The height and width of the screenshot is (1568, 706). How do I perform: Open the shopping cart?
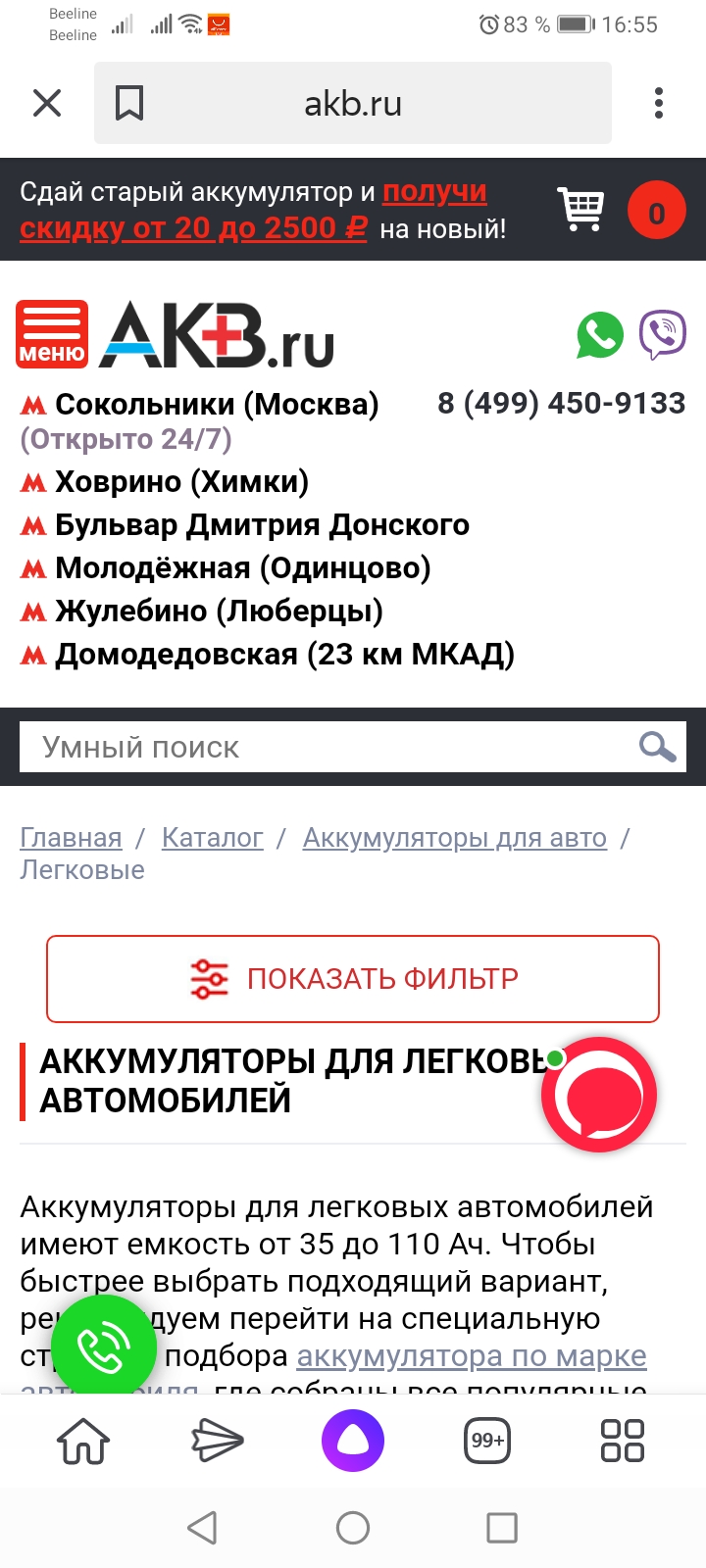point(581,209)
